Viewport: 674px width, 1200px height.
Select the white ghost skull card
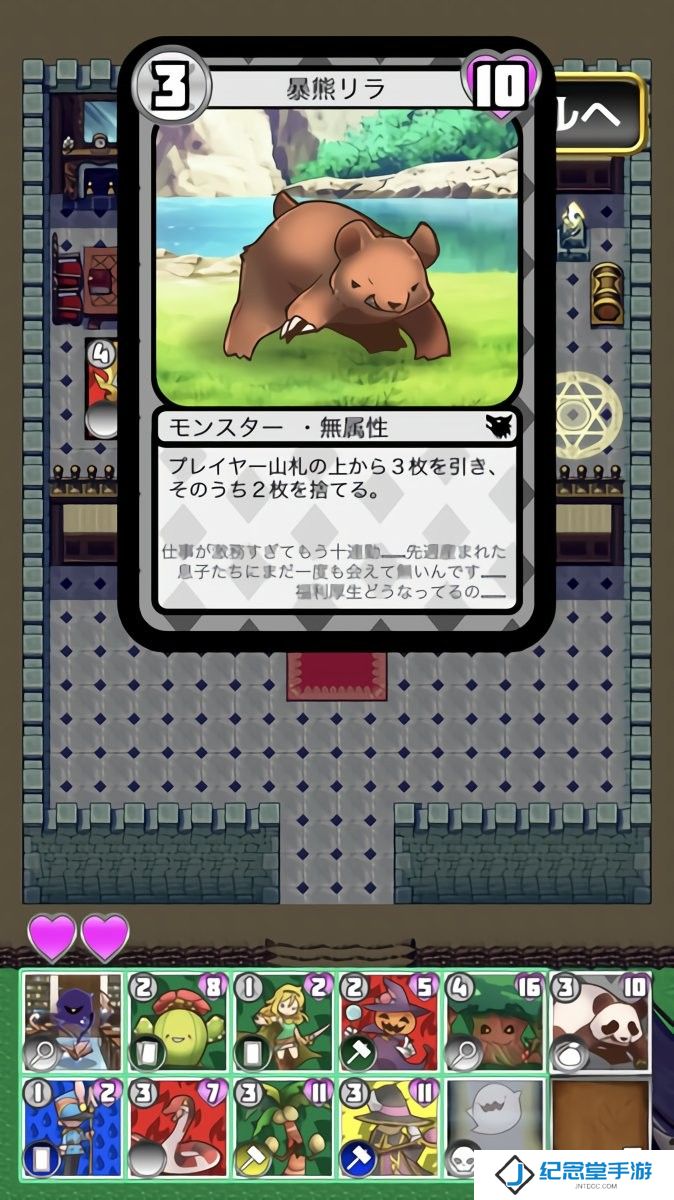click(493, 1125)
